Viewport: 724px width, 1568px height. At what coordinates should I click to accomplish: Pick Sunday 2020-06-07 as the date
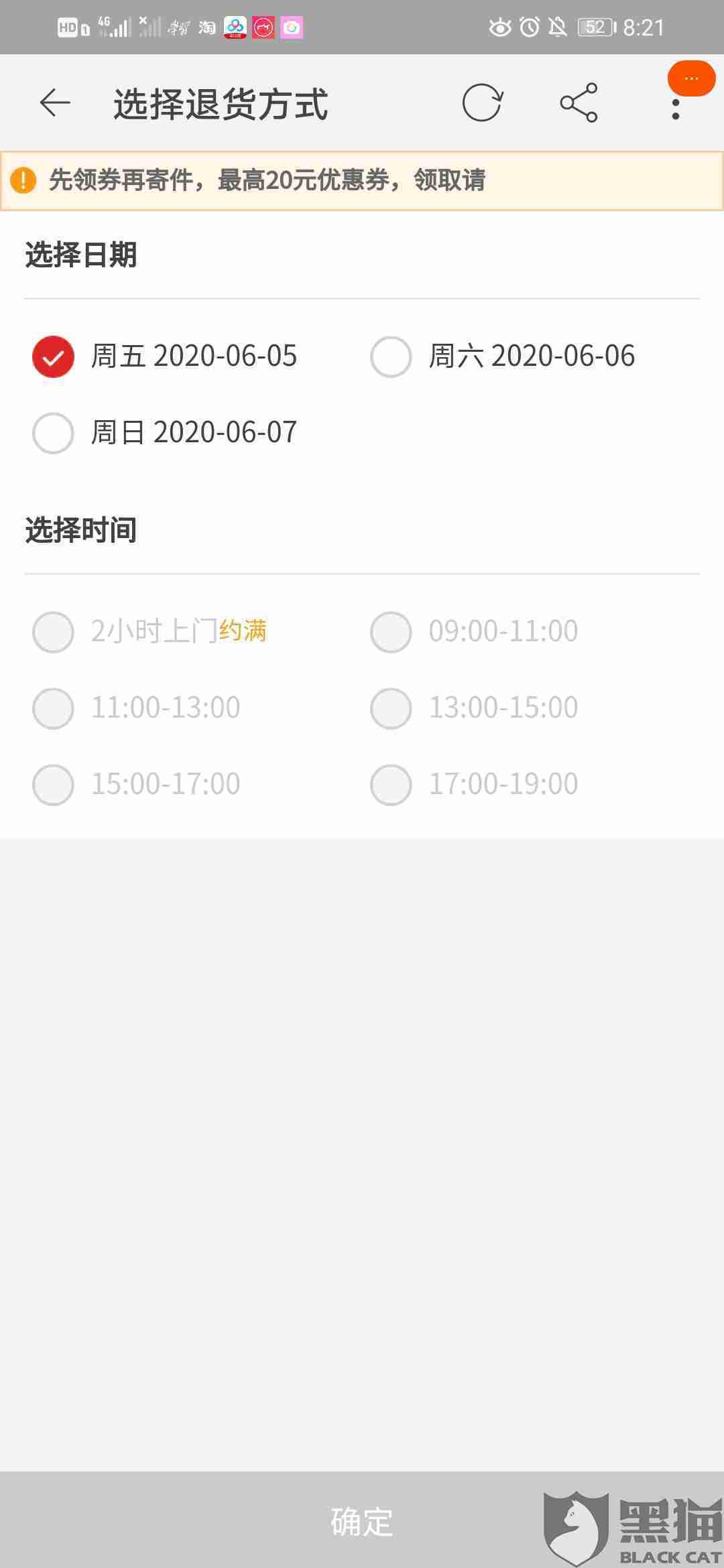53,433
